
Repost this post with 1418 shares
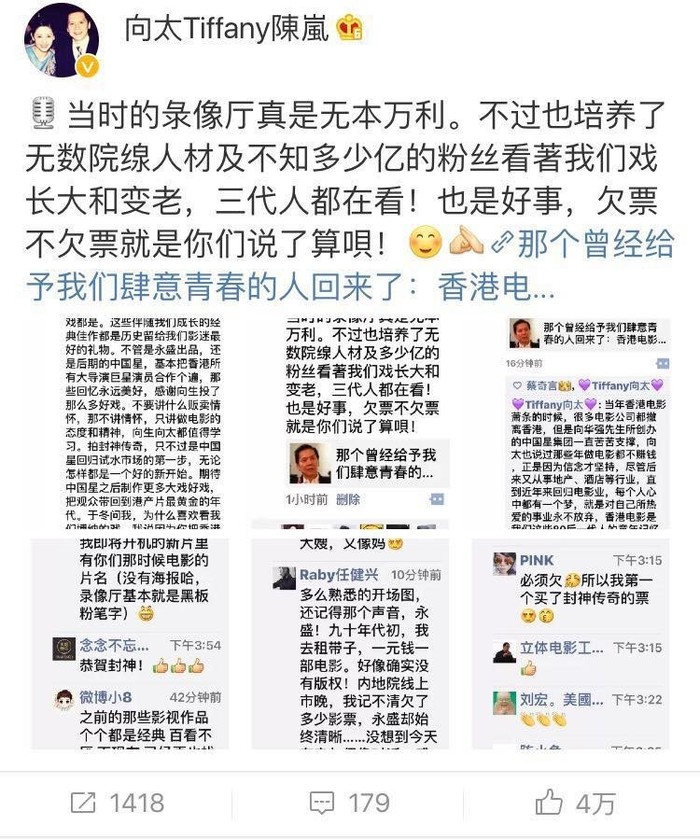118,802
